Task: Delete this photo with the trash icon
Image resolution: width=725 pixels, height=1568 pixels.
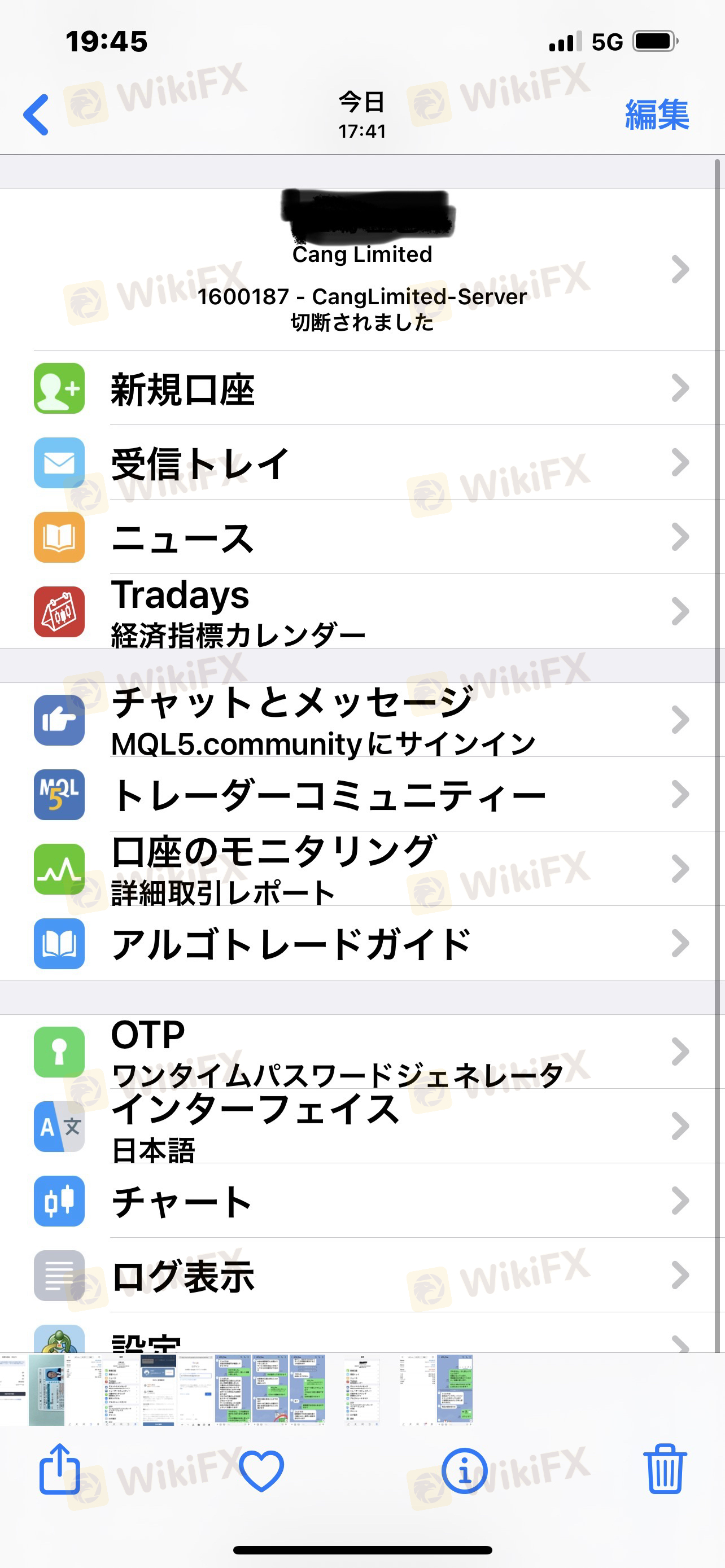Action: pos(665,1469)
